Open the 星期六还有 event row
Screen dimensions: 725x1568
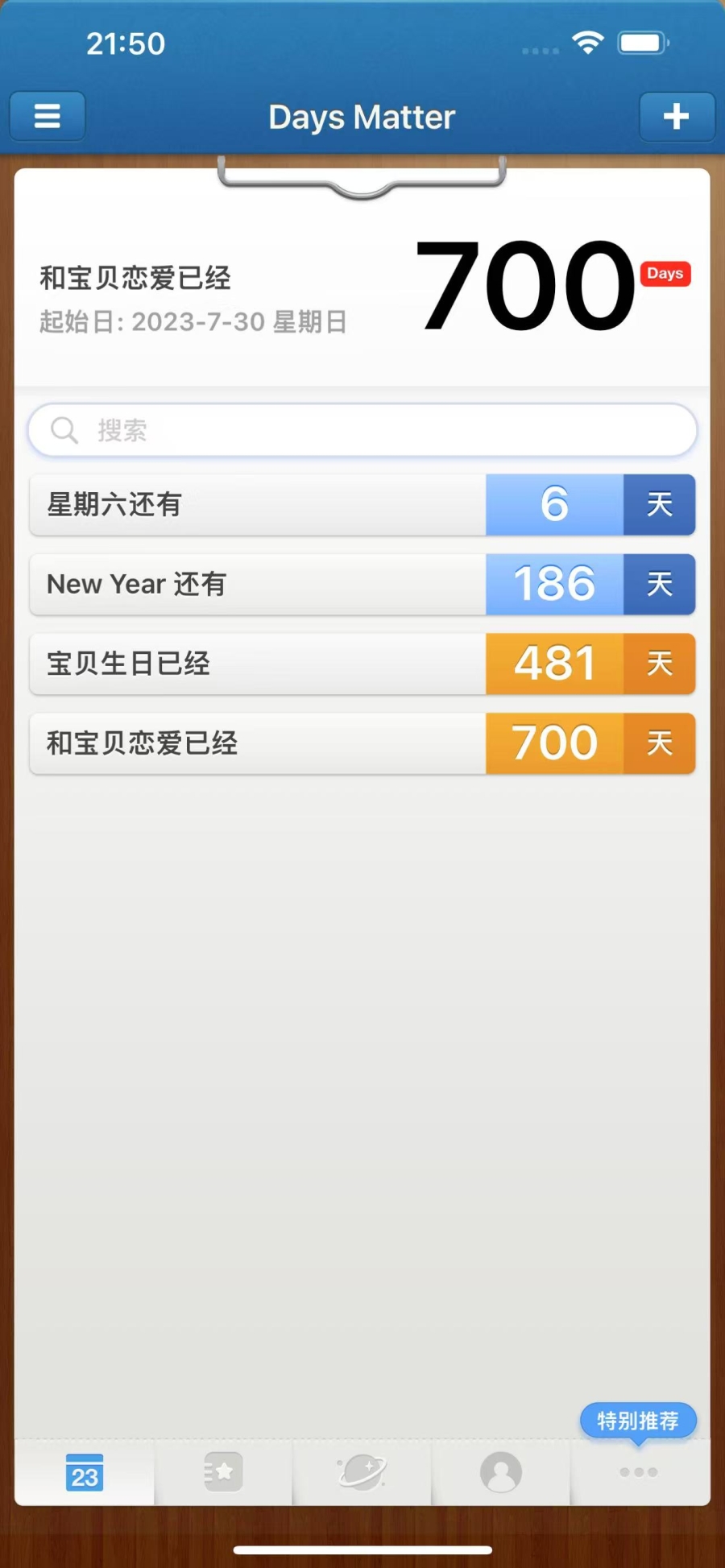point(362,505)
